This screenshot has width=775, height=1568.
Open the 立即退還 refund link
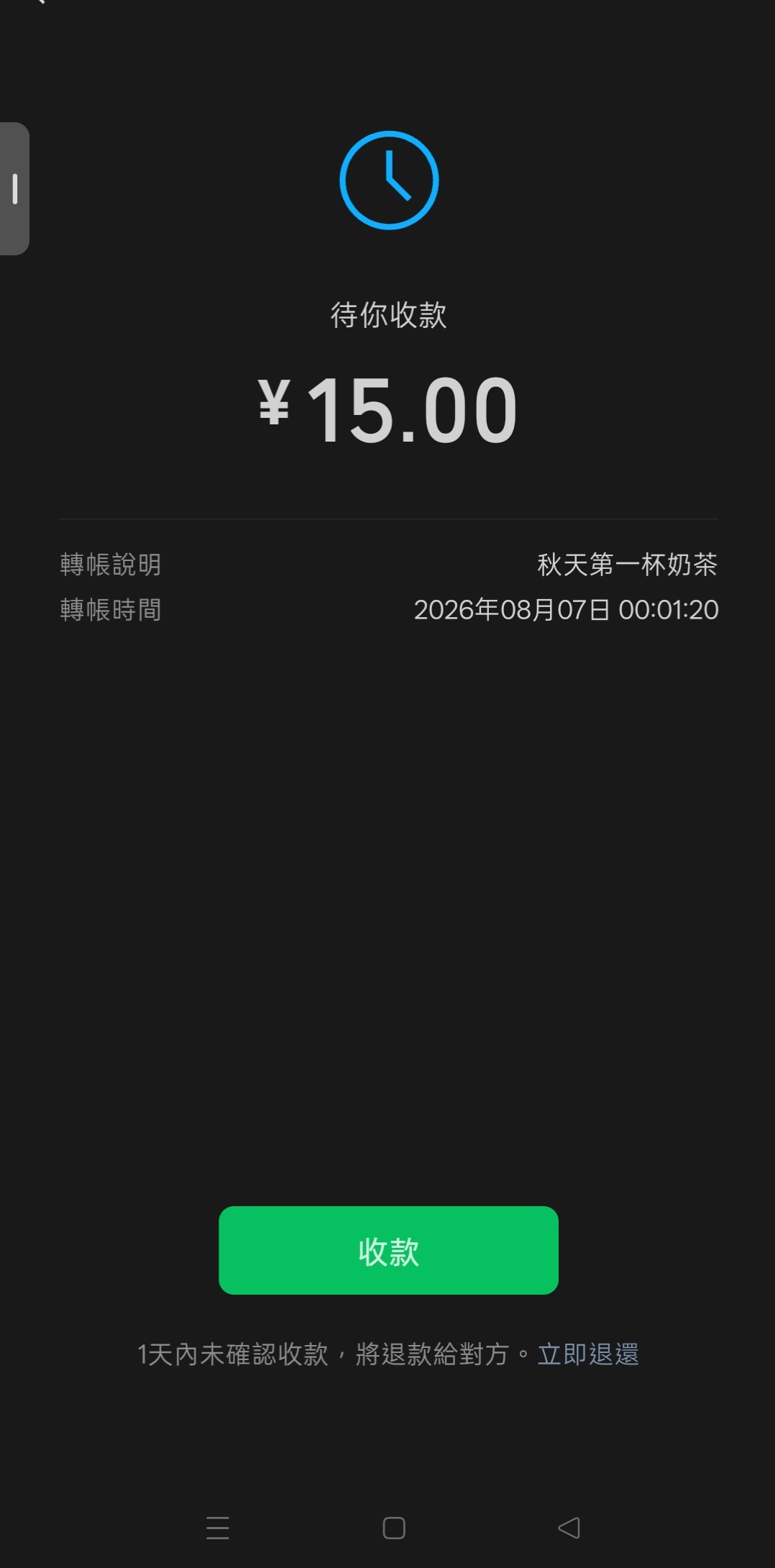click(588, 1354)
